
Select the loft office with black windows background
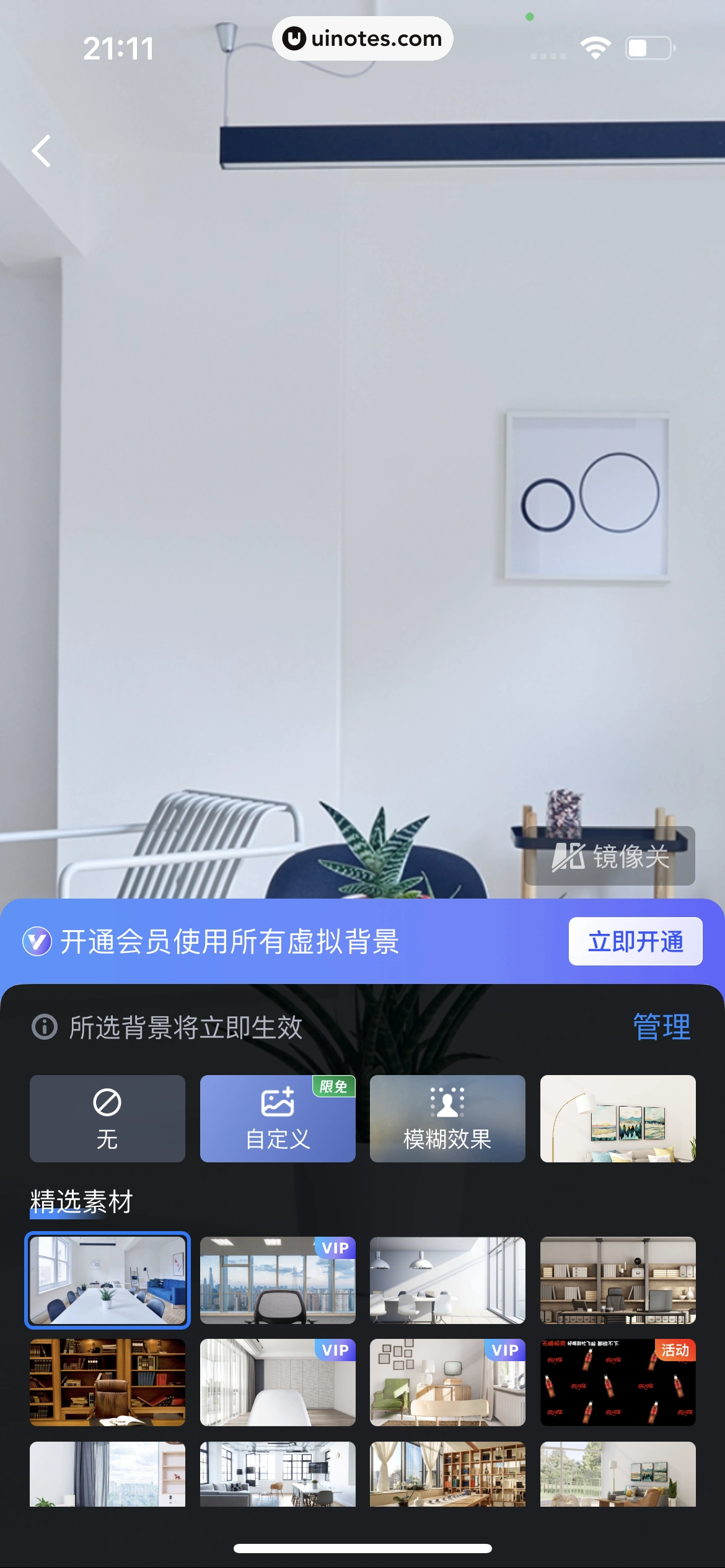[278, 1474]
